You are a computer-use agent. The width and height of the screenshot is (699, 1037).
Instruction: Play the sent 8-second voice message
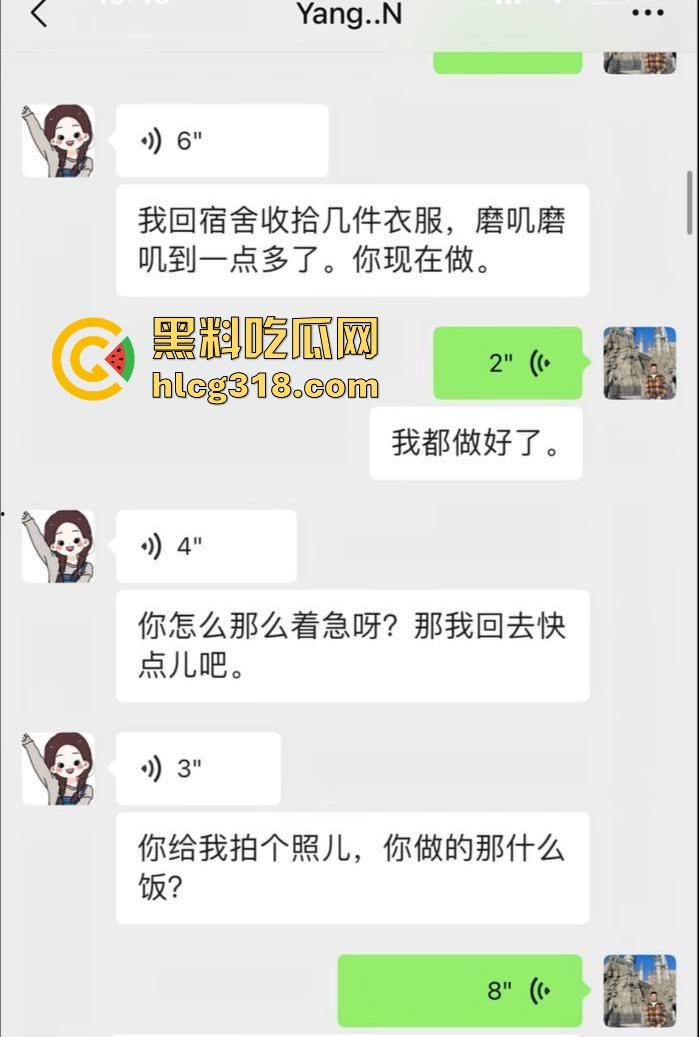point(460,991)
